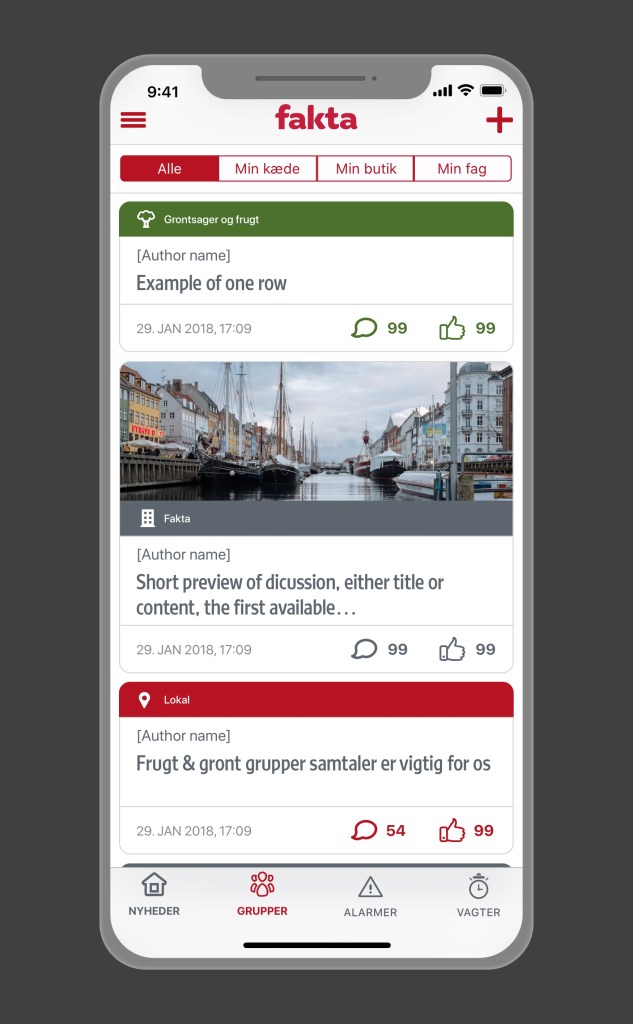Viewport: 633px width, 1024px height.
Task: Select the Alle filter
Action: click(x=169, y=169)
